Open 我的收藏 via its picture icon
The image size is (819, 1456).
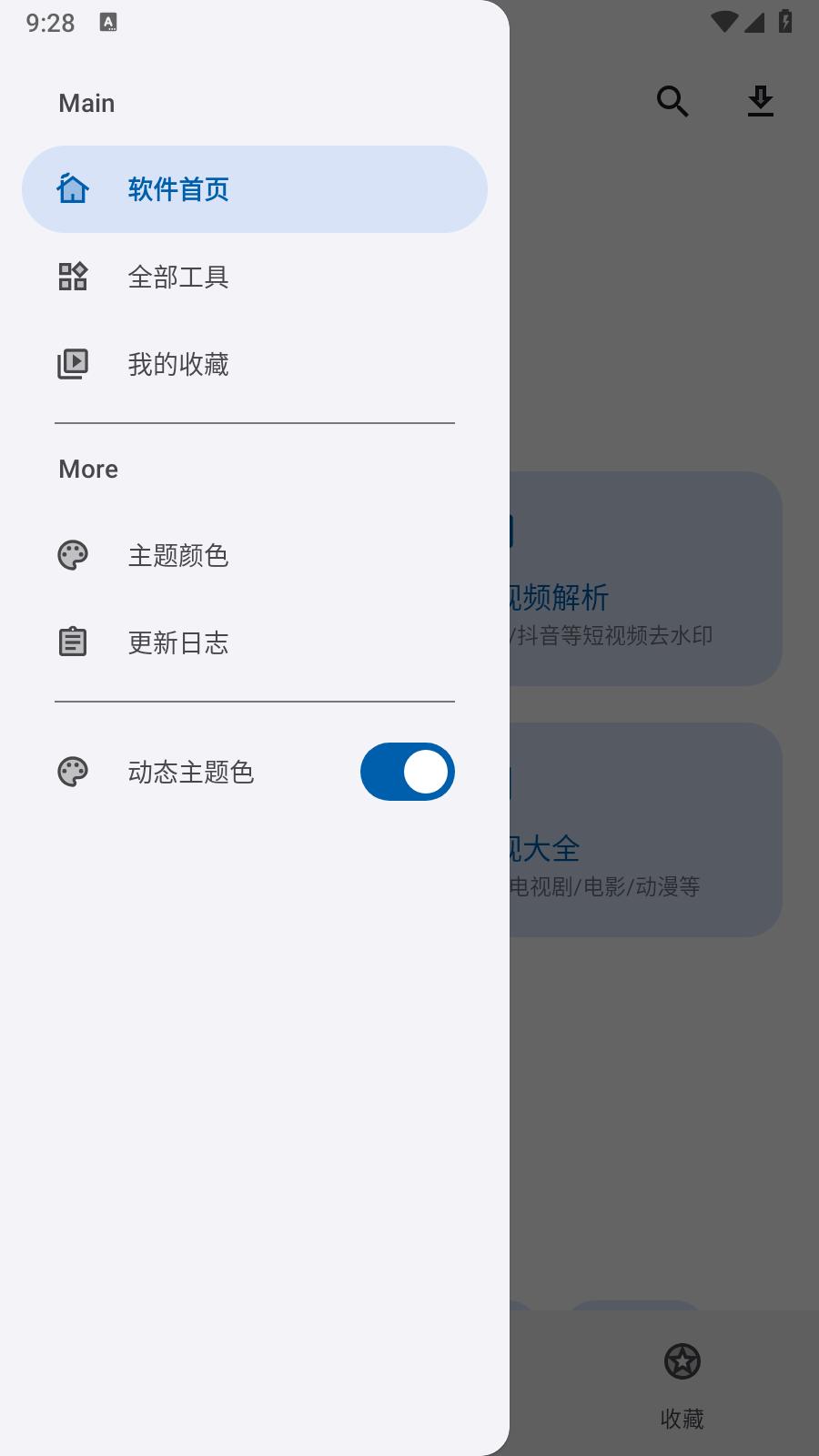pos(73,363)
